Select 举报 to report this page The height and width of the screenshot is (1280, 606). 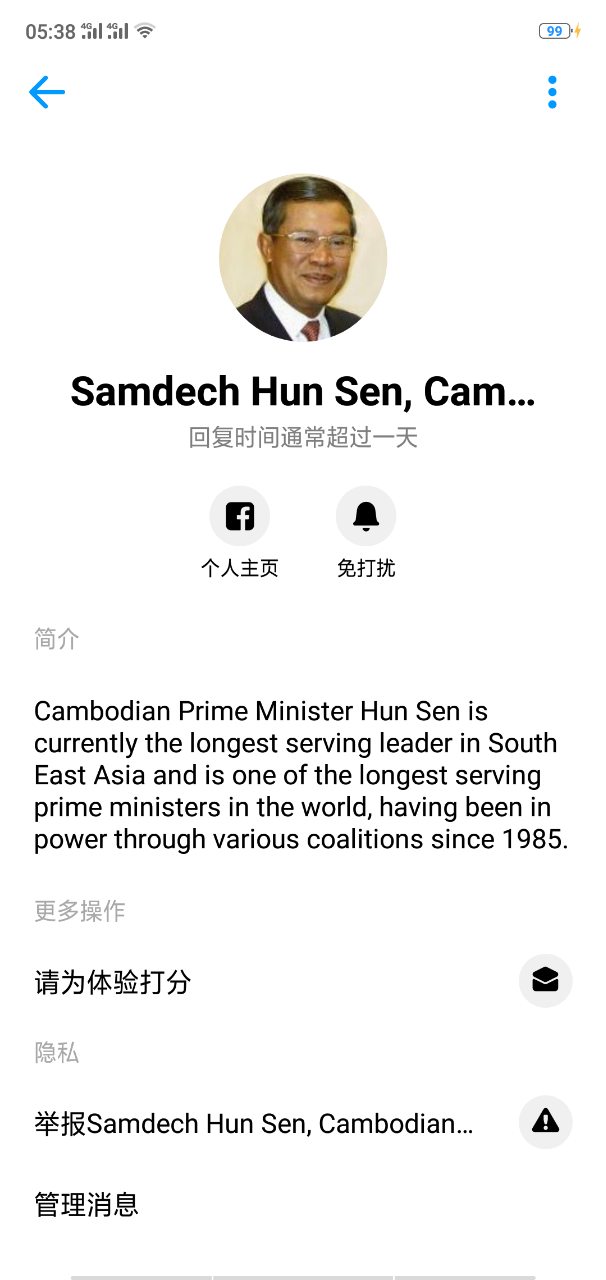[302, 1123]
